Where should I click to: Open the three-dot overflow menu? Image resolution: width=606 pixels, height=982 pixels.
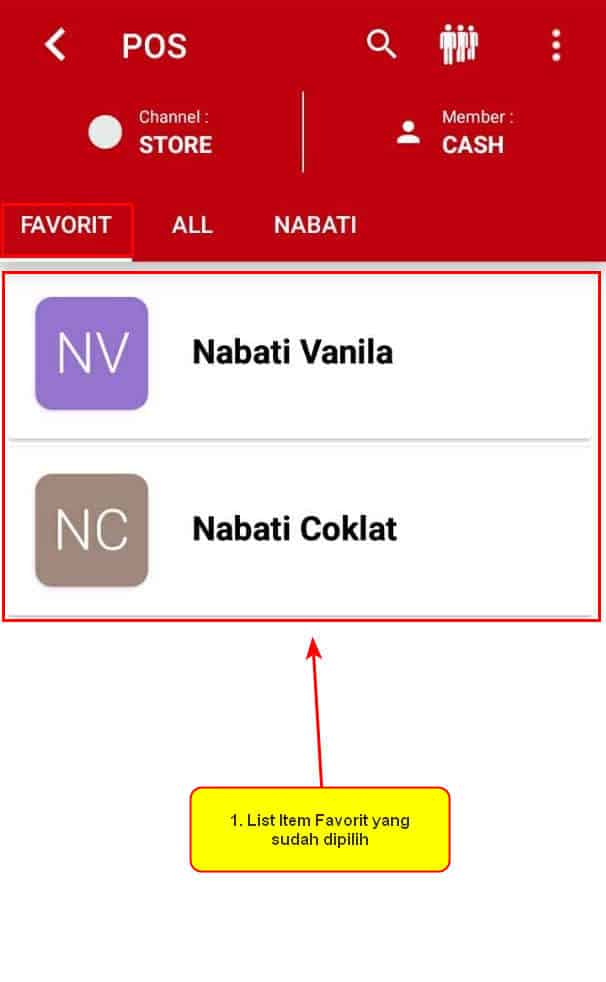[x=556, y=45]
